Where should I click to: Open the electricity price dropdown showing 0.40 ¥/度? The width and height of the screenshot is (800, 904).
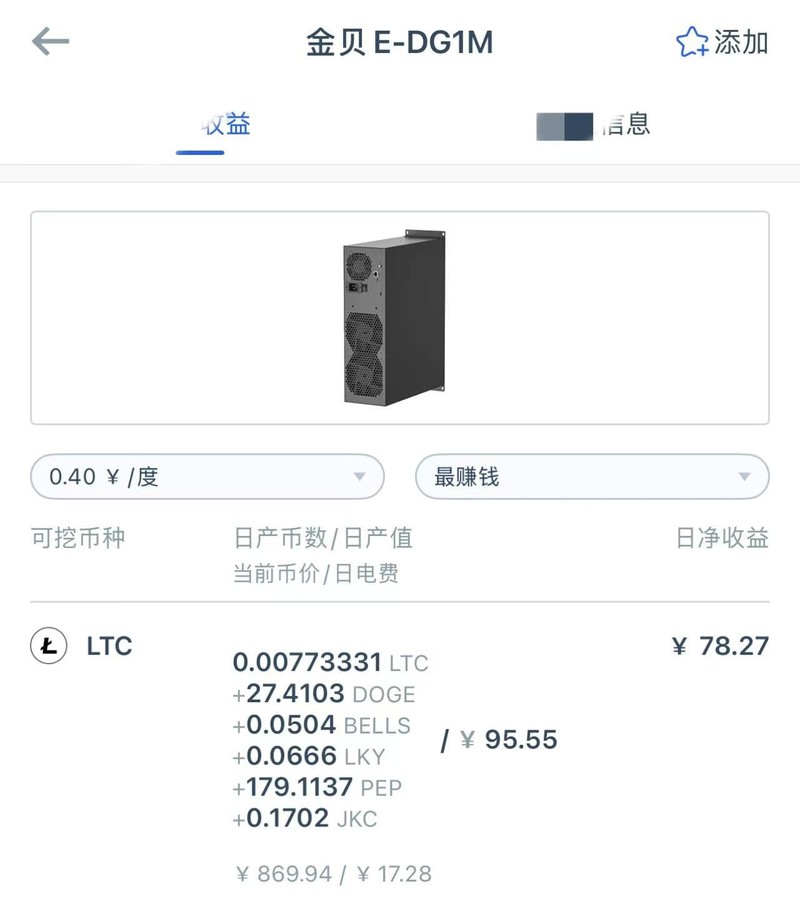pyautogui.click(x=207, y=477)
